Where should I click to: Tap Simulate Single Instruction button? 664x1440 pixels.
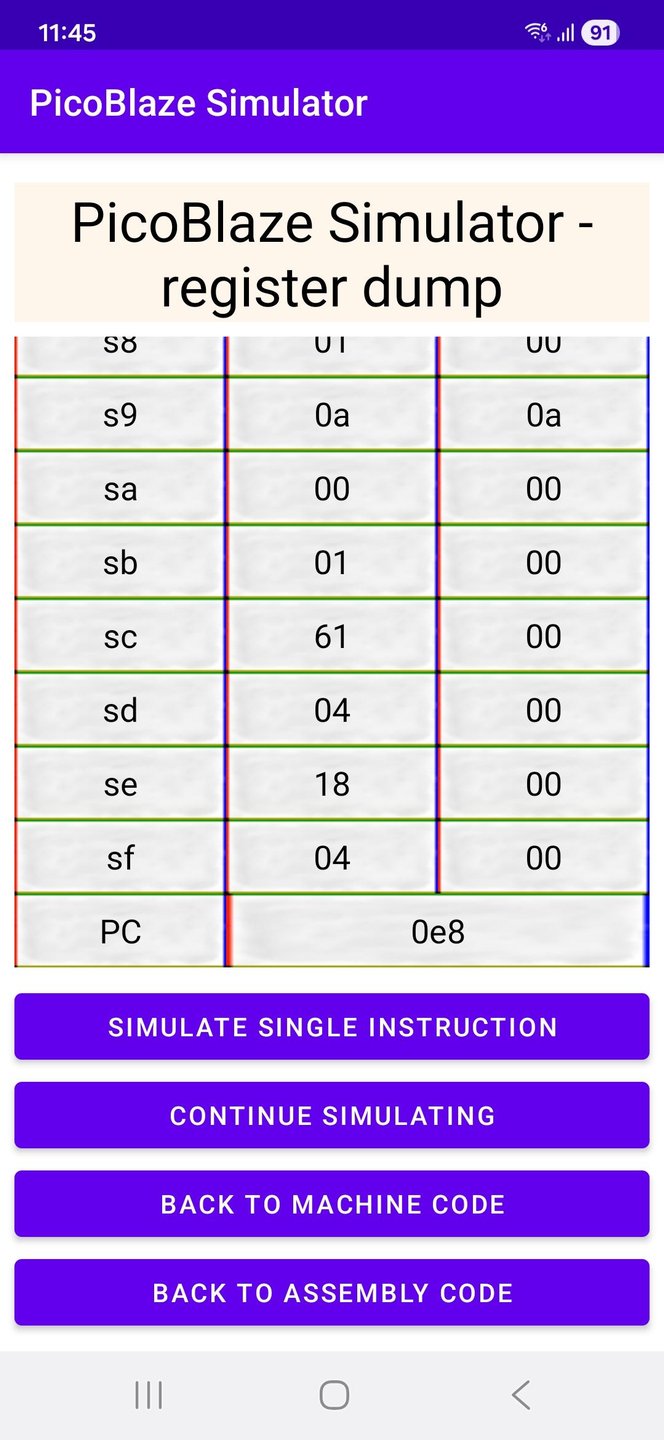pos(332,1027)
